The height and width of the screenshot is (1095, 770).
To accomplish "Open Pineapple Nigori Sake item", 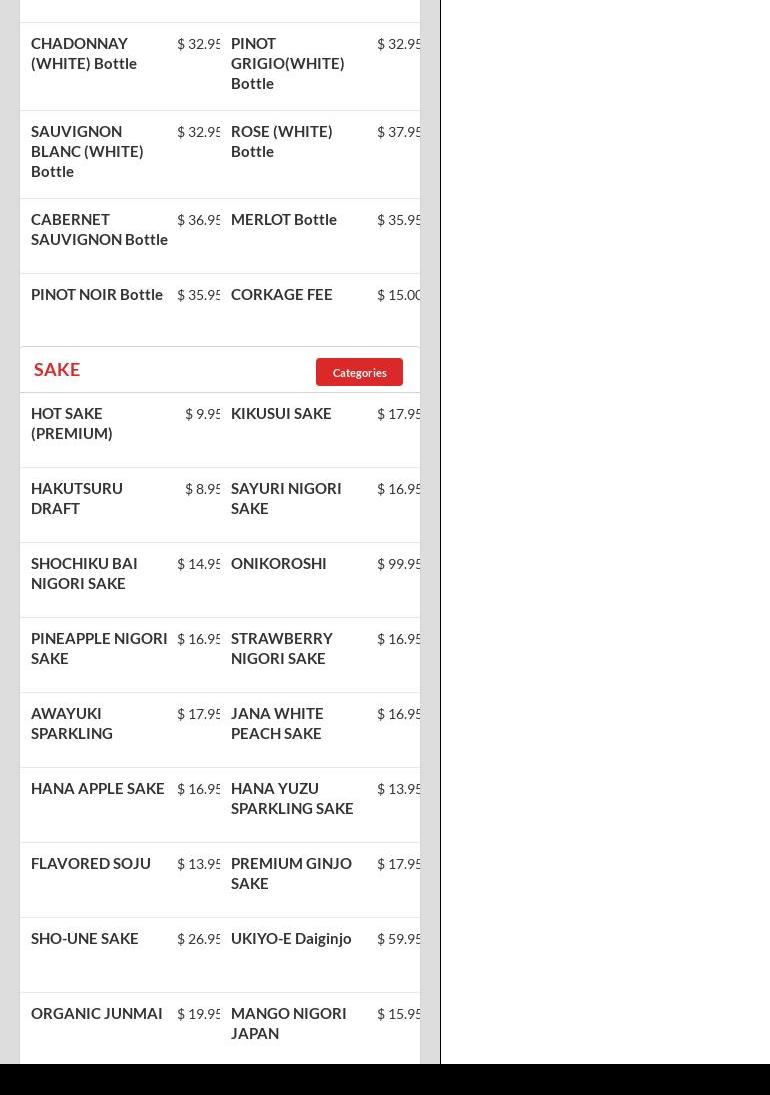I will (x=99, y=648).
